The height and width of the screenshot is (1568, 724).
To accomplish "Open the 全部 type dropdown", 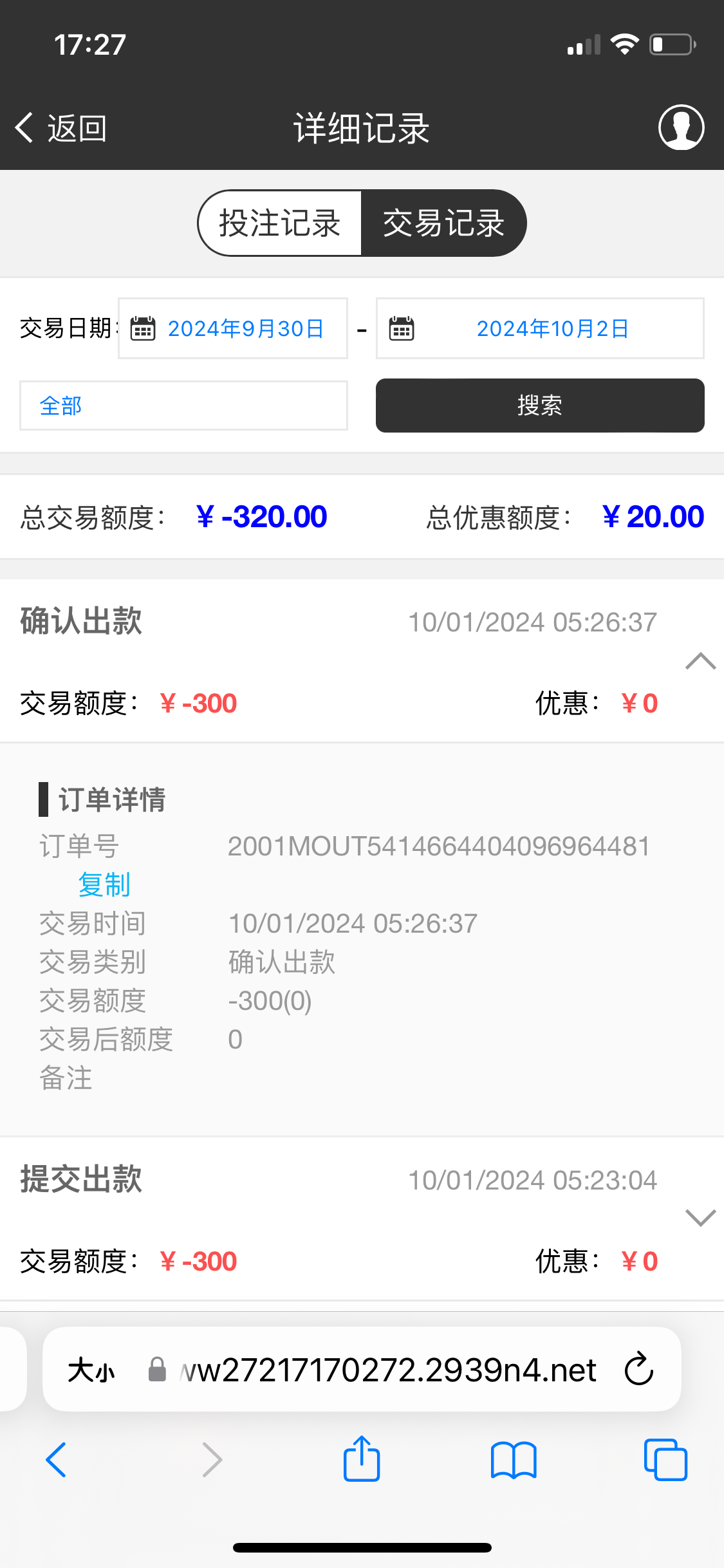I will point(183,406).
